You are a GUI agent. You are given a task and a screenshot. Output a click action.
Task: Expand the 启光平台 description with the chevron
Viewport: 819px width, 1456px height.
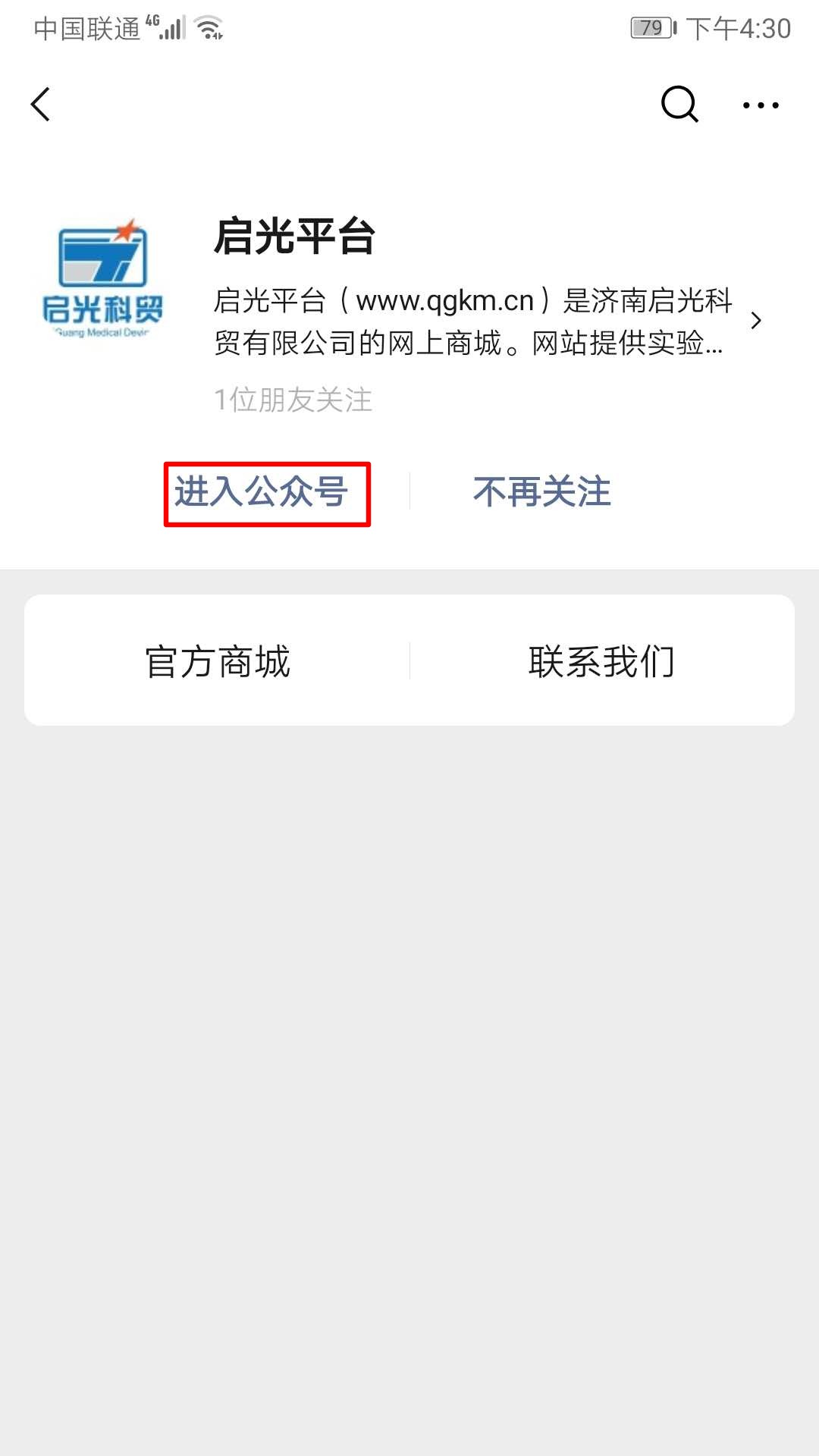click(755, 321)
